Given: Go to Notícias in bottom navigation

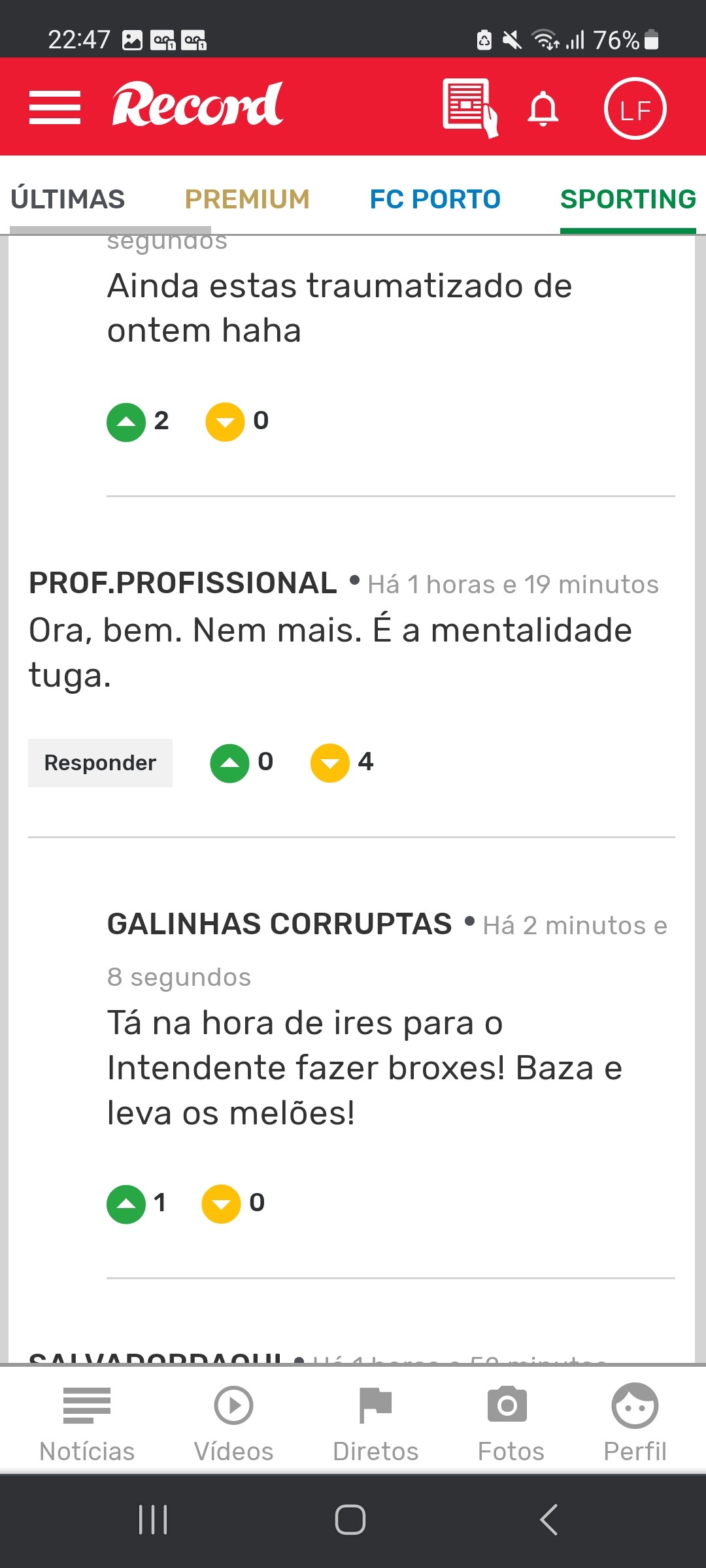Looking at the screenshot, I should [87, 1423].
